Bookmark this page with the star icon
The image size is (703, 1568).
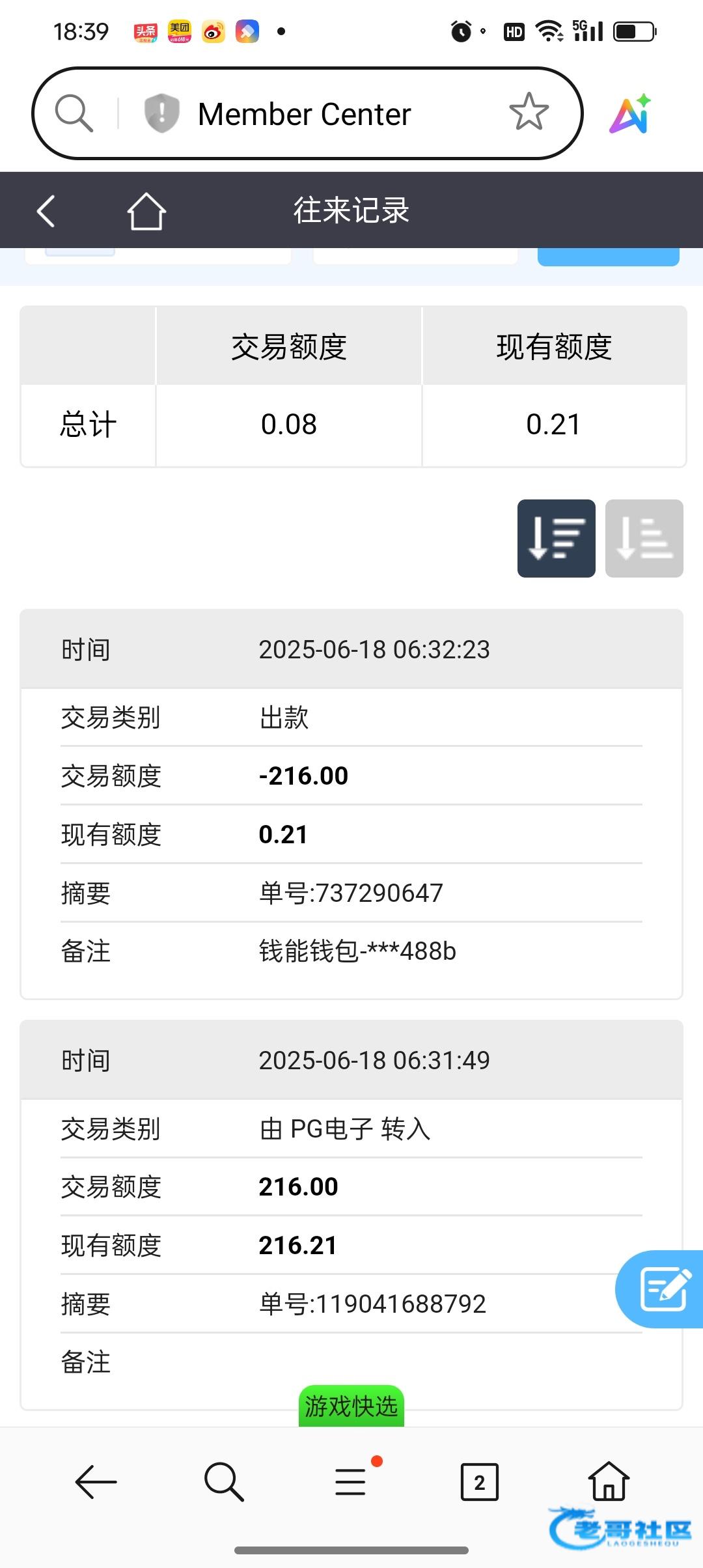(529, 112)
